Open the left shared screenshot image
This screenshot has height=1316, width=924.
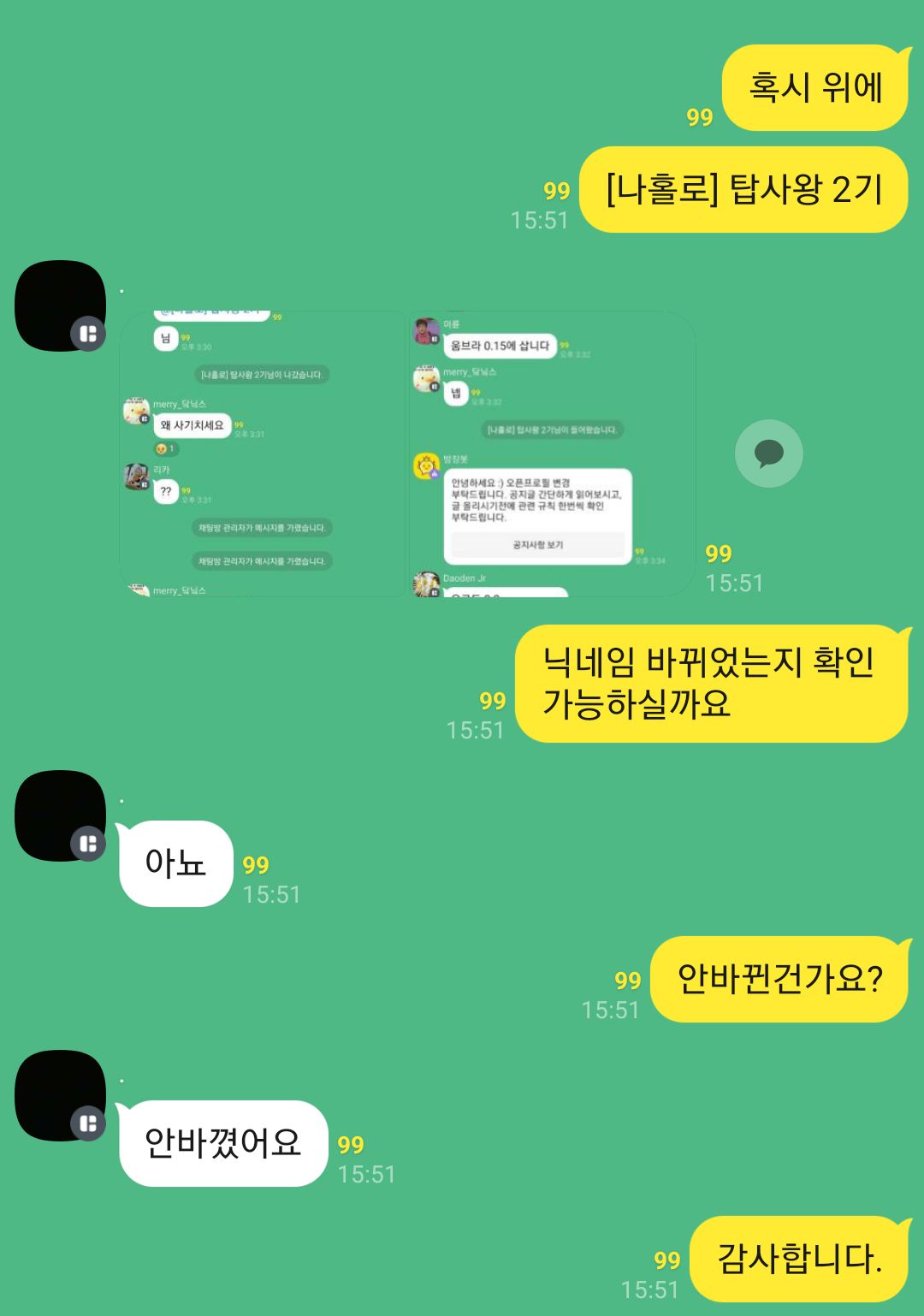click(262, 453)
